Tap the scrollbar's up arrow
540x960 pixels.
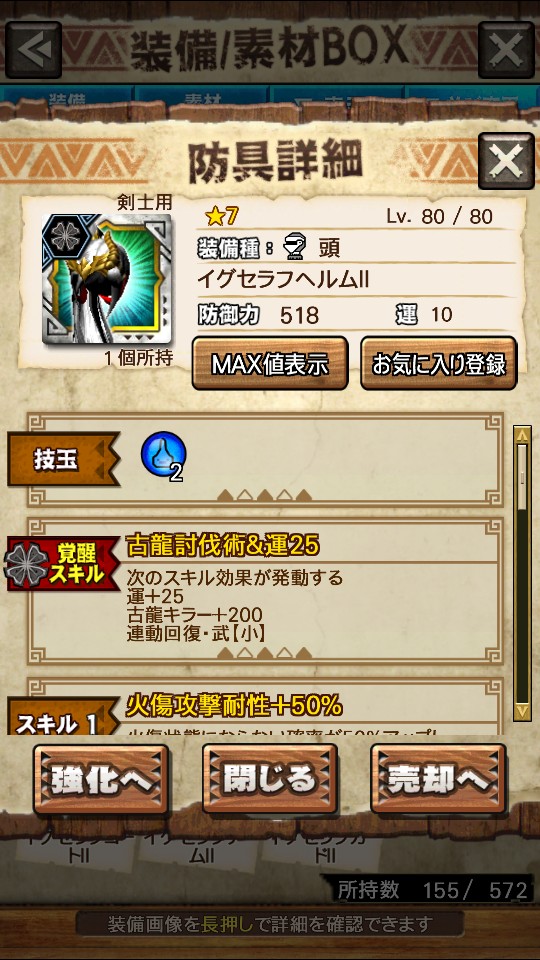522,435
